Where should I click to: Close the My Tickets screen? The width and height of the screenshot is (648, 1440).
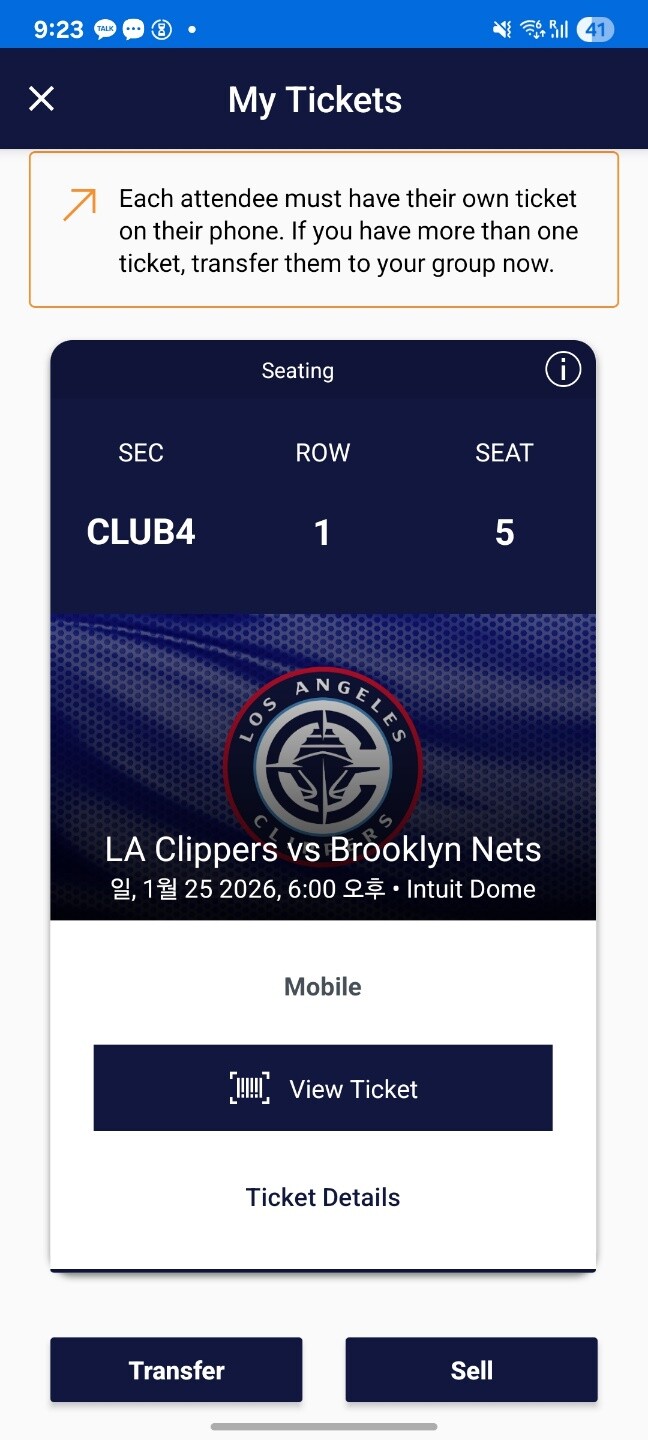[41, 99]
